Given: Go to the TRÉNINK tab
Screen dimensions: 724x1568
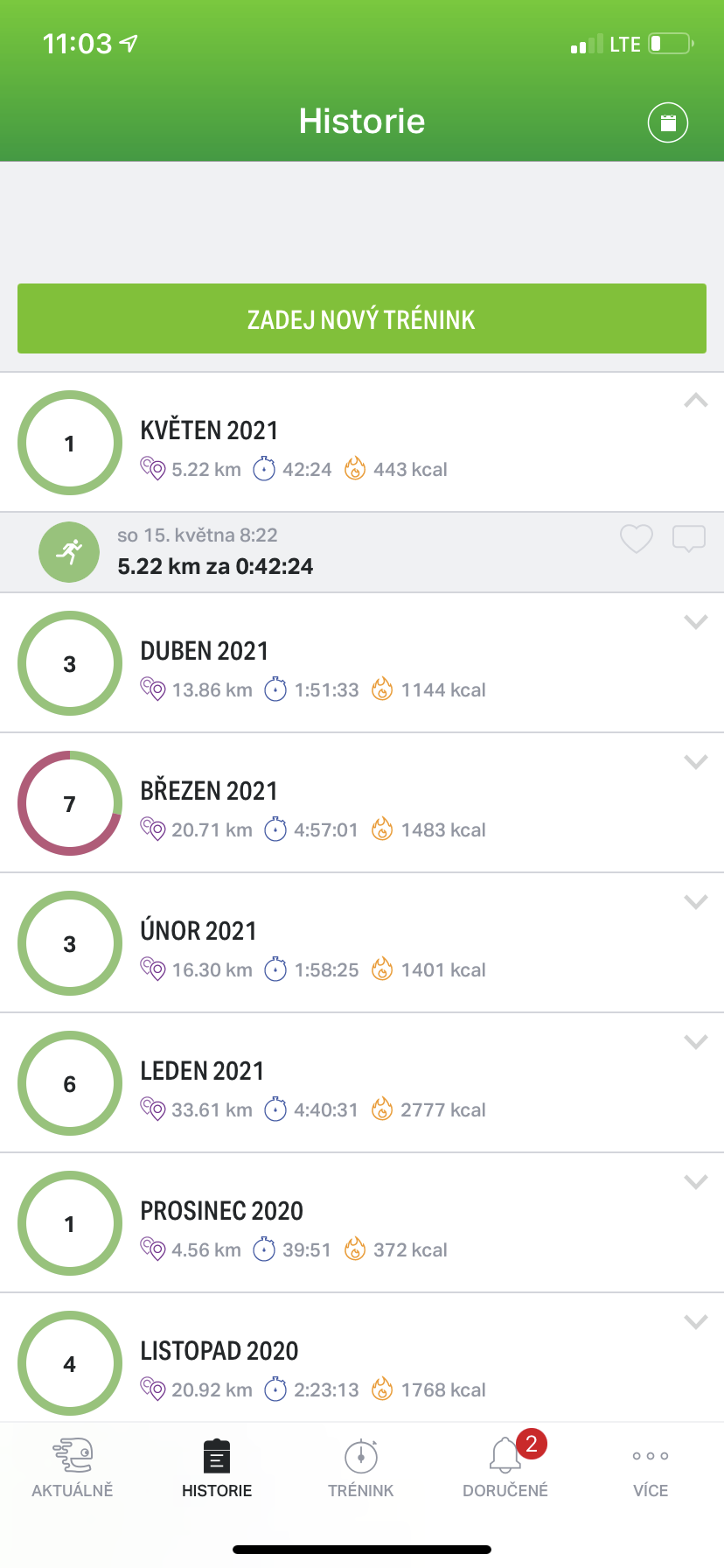Looking at the screenshot, I should point(361,1467).
